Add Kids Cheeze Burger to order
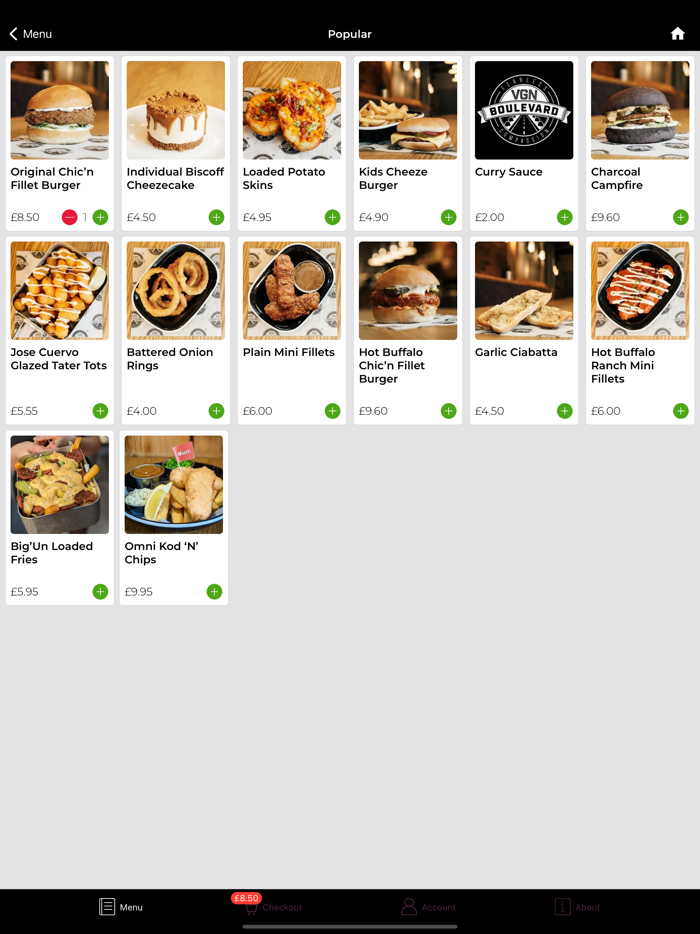Viewport: 700px width, 934px height. 448,217
